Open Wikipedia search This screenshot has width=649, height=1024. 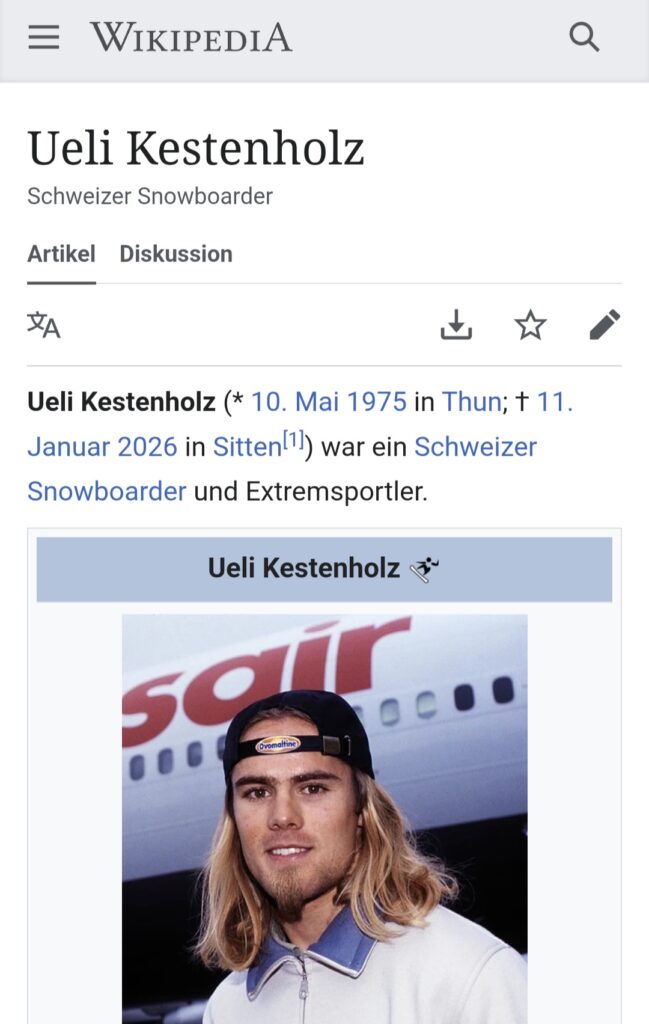[x=584, y=38]
